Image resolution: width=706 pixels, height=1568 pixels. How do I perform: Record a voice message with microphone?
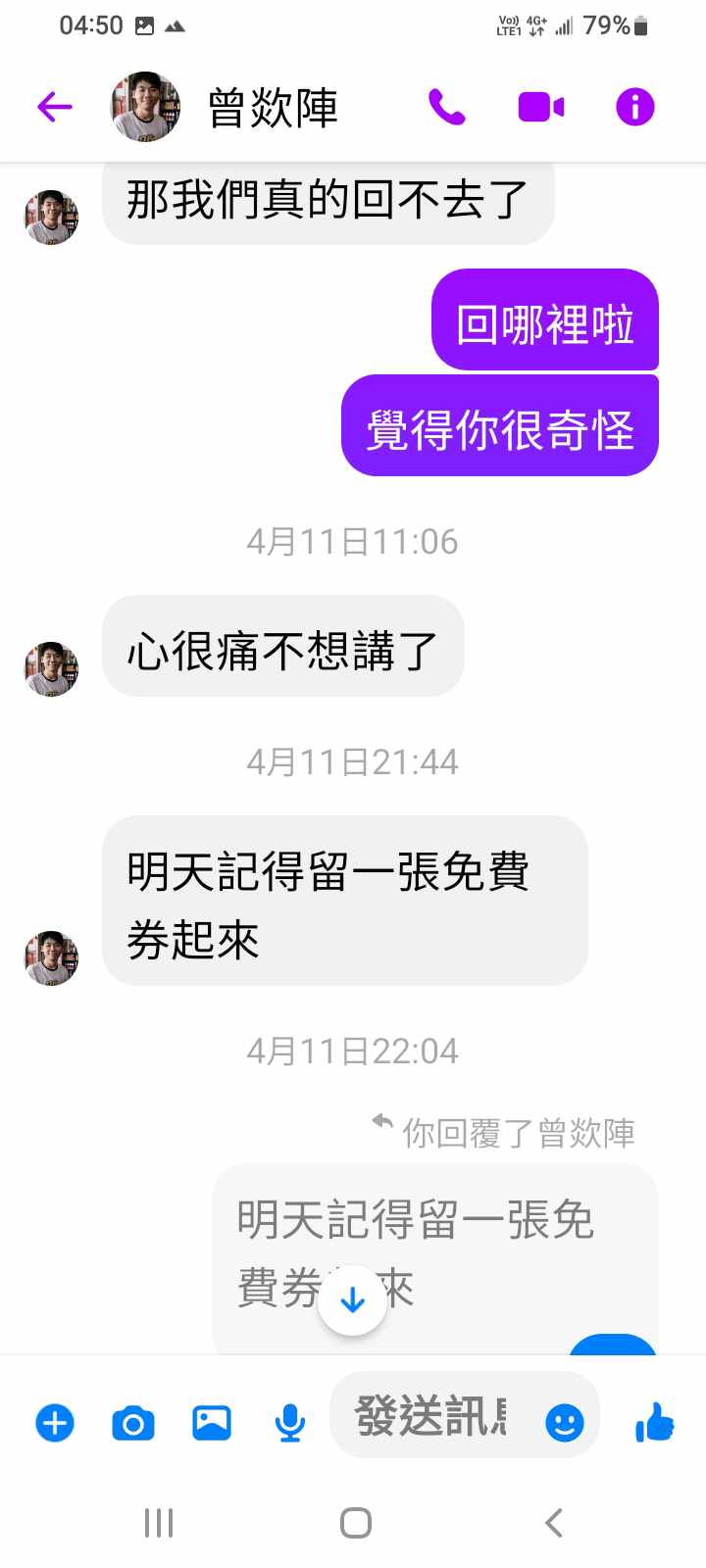[289, 1422]
